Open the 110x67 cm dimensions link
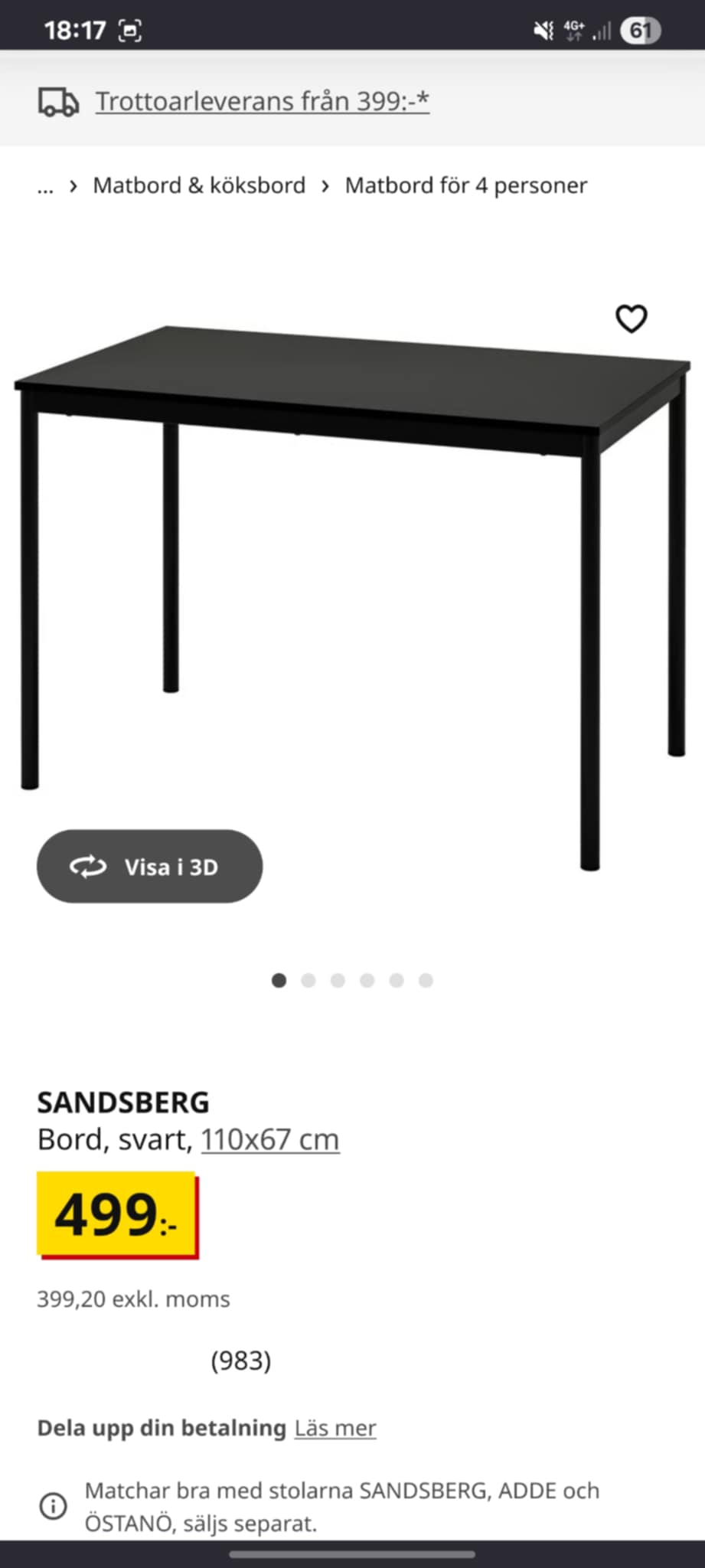 tap(269, 1139)
